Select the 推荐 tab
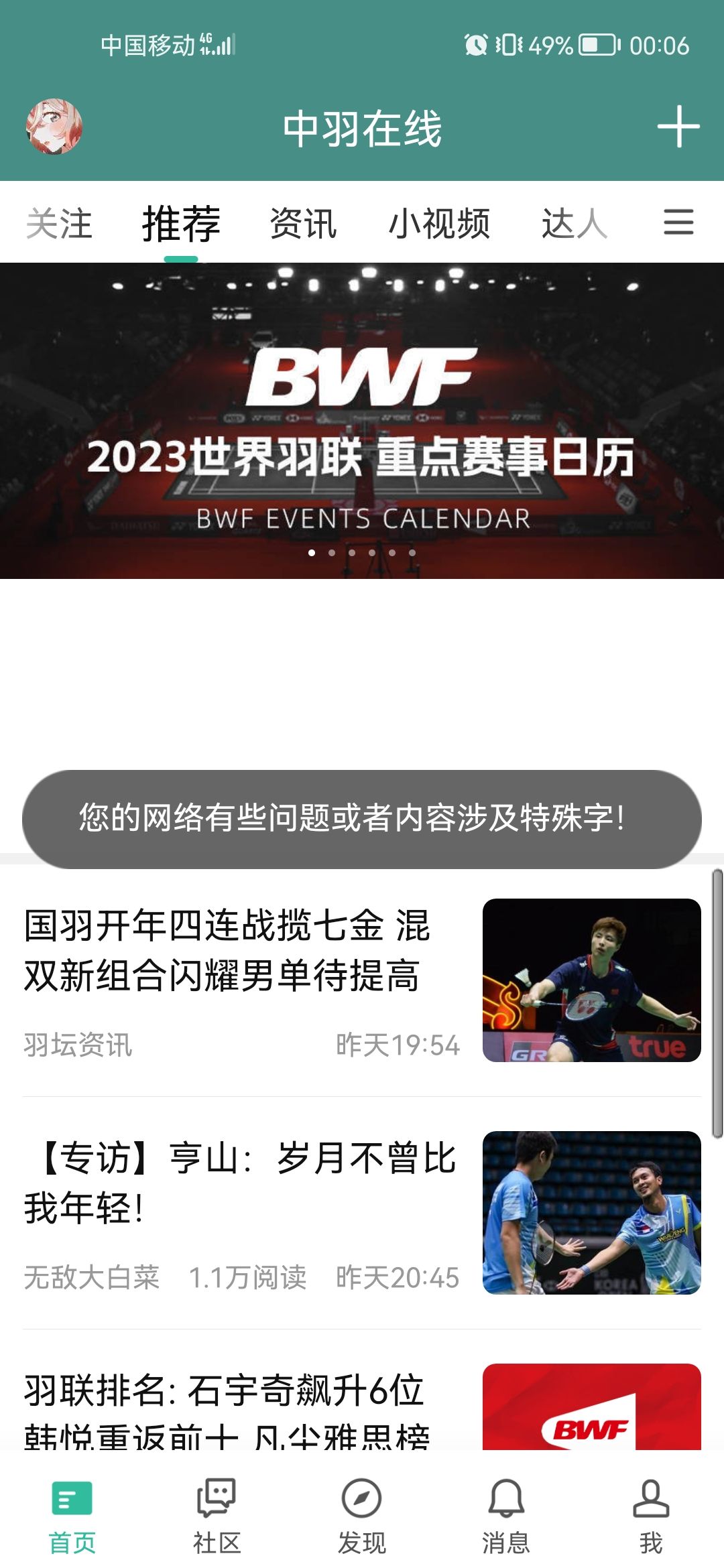The width and height of the screenshot is (724, 1568). click(x=181, y=223)
